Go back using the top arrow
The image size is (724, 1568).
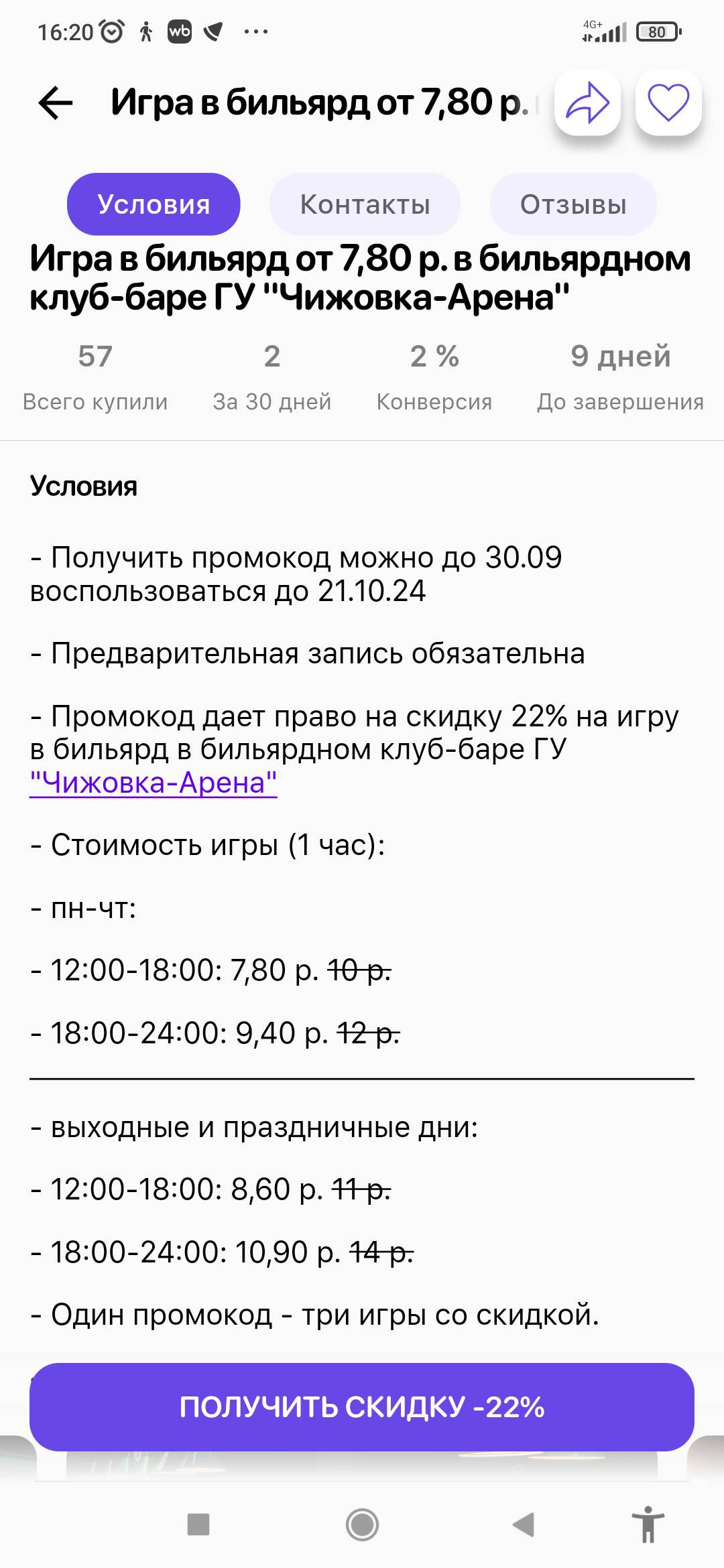coord(56,103)
